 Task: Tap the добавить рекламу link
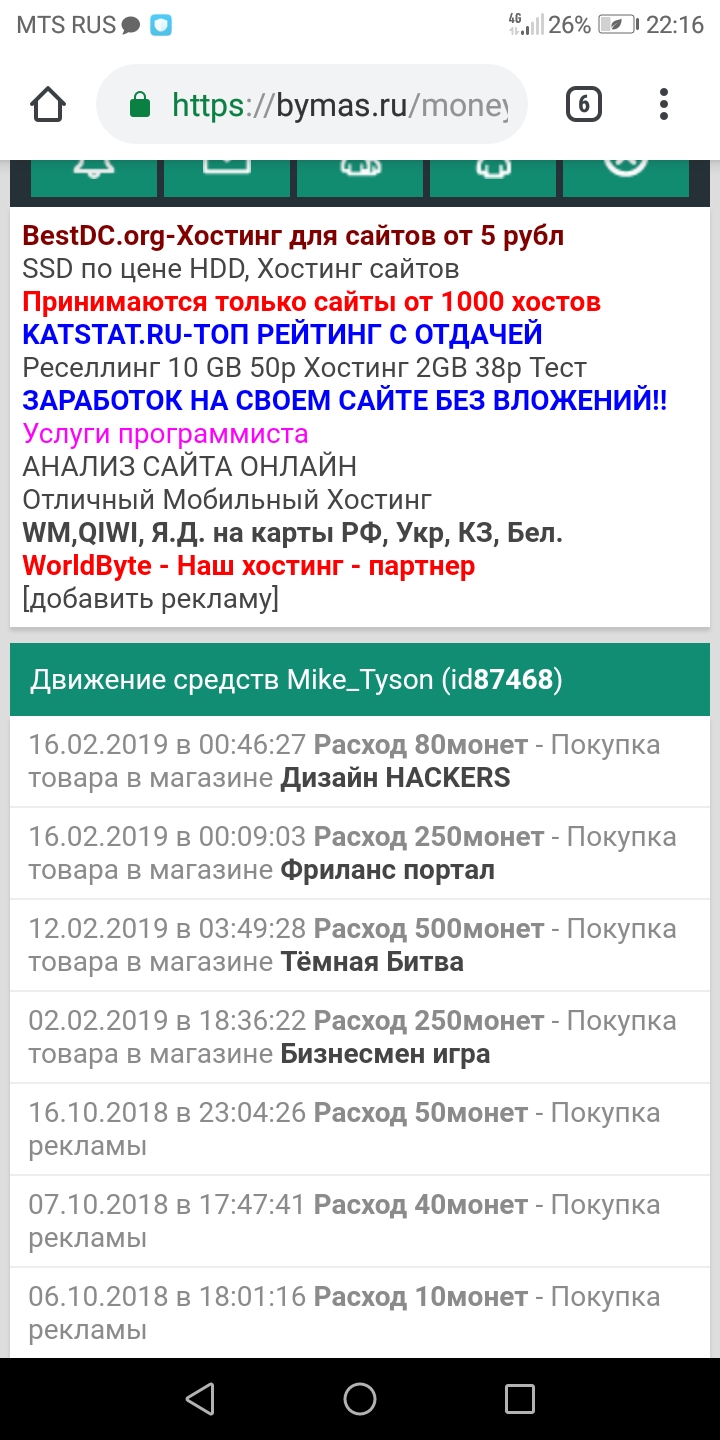click(150, 599)
